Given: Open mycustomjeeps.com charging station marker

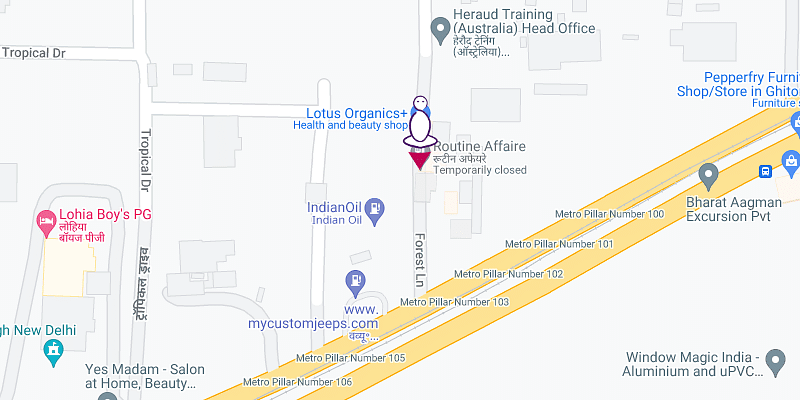Looking at the screenshot, I should [355, 282].
